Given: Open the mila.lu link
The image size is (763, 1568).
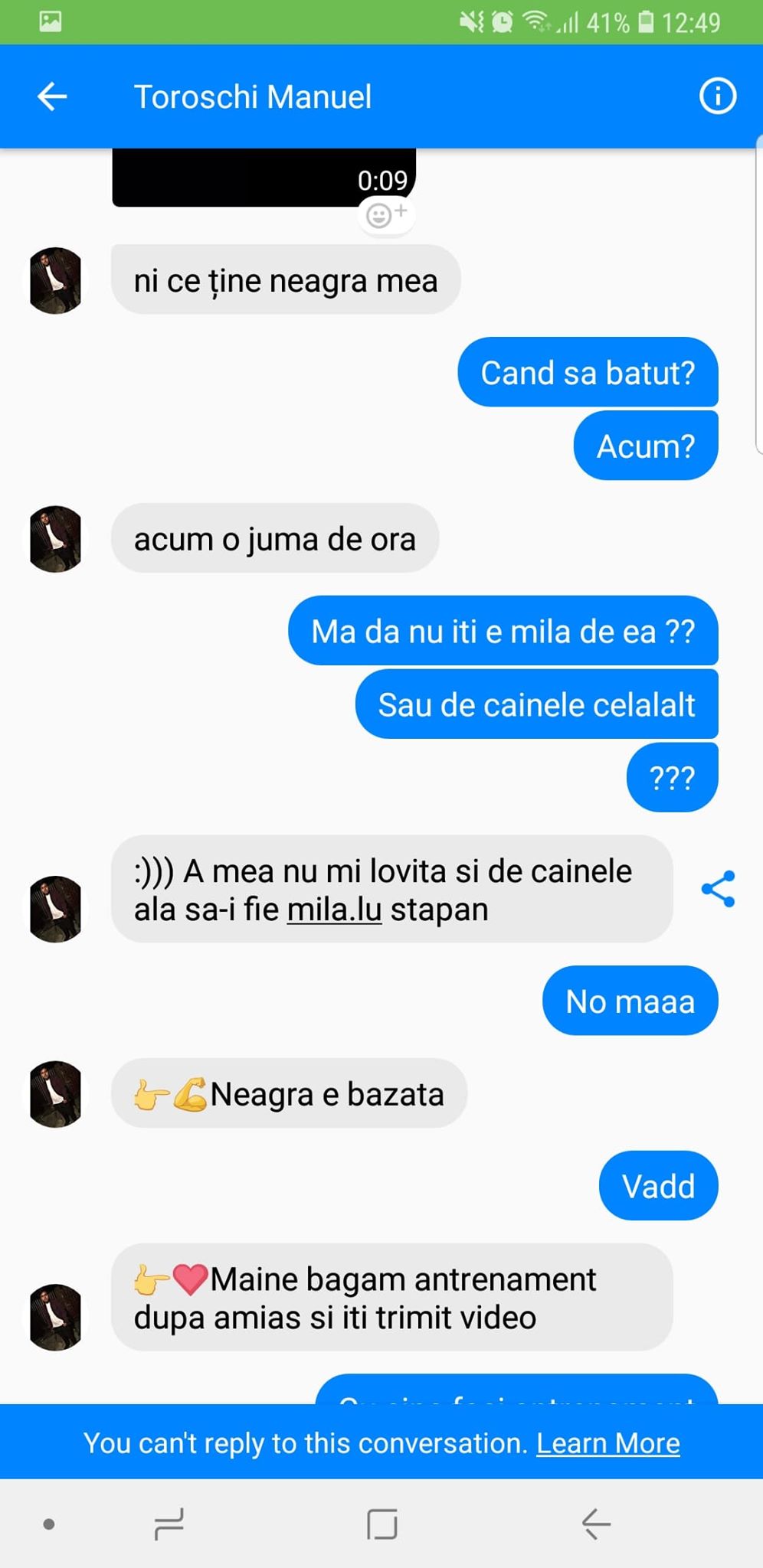Looking at the screenshot, I should [334, 910].
